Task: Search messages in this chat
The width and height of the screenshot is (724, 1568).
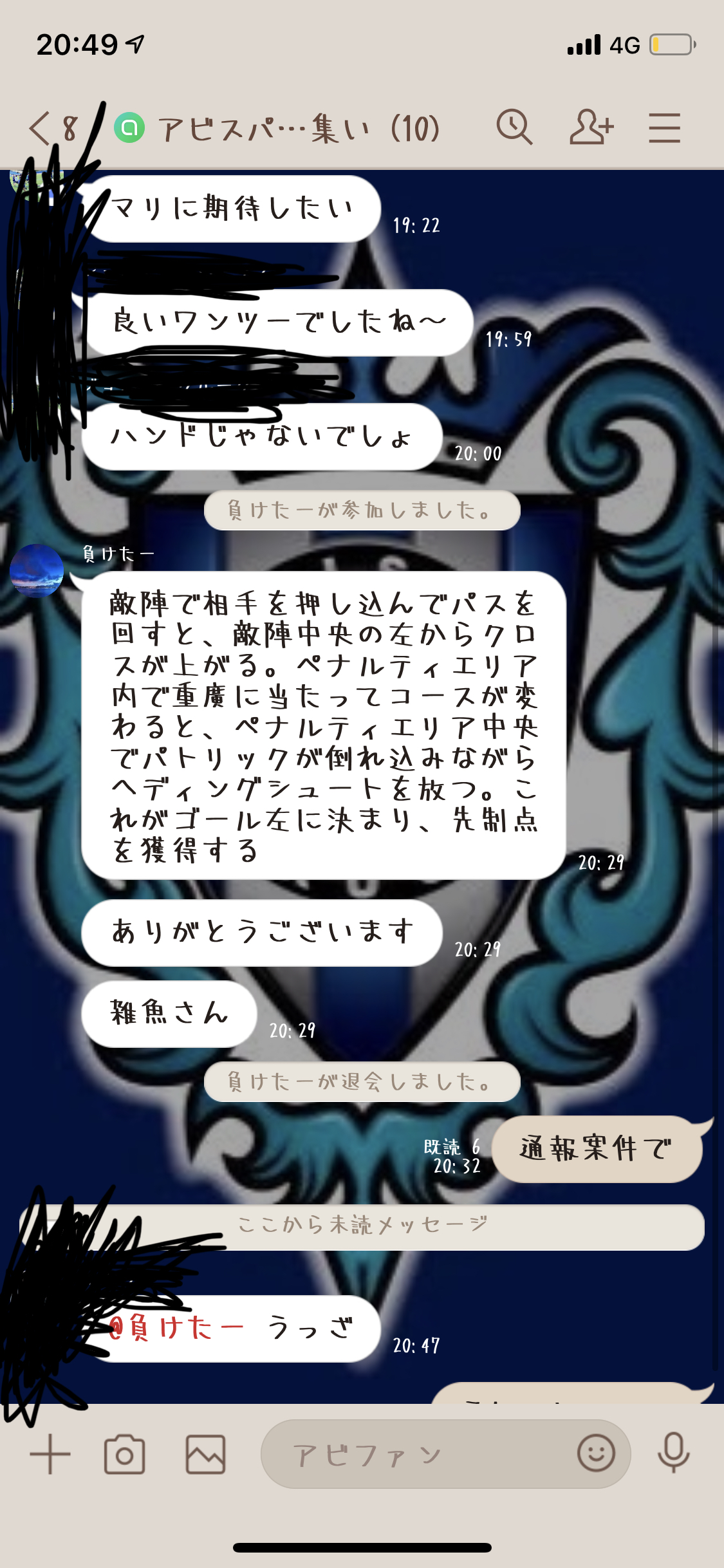Action: [514, 127]
